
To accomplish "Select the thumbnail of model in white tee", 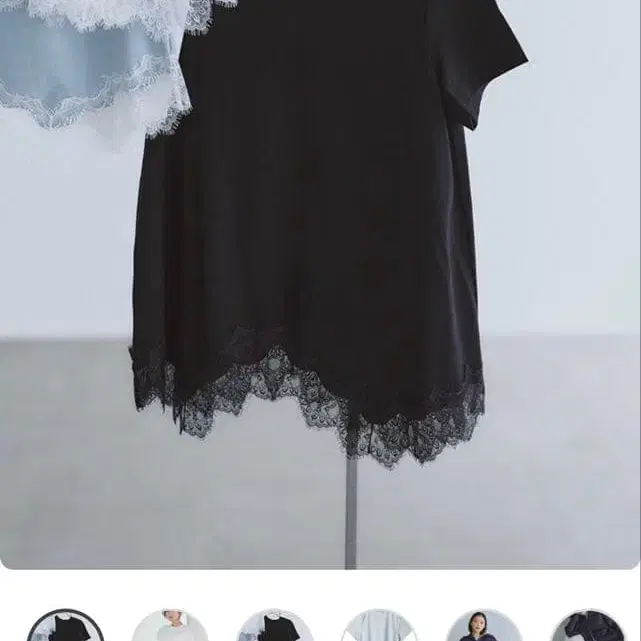I will coord(170,625).
